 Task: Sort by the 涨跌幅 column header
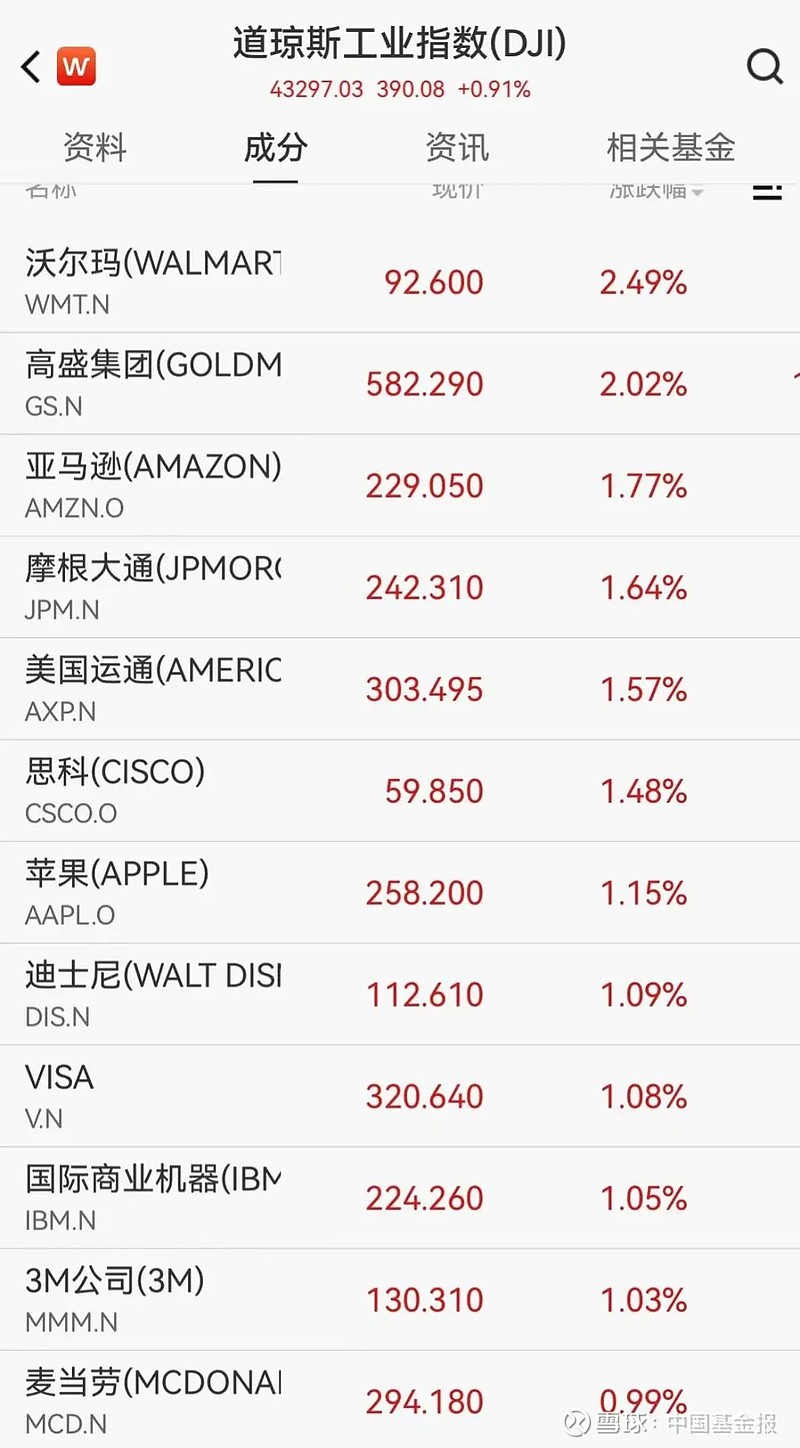[x=656, y=190]
